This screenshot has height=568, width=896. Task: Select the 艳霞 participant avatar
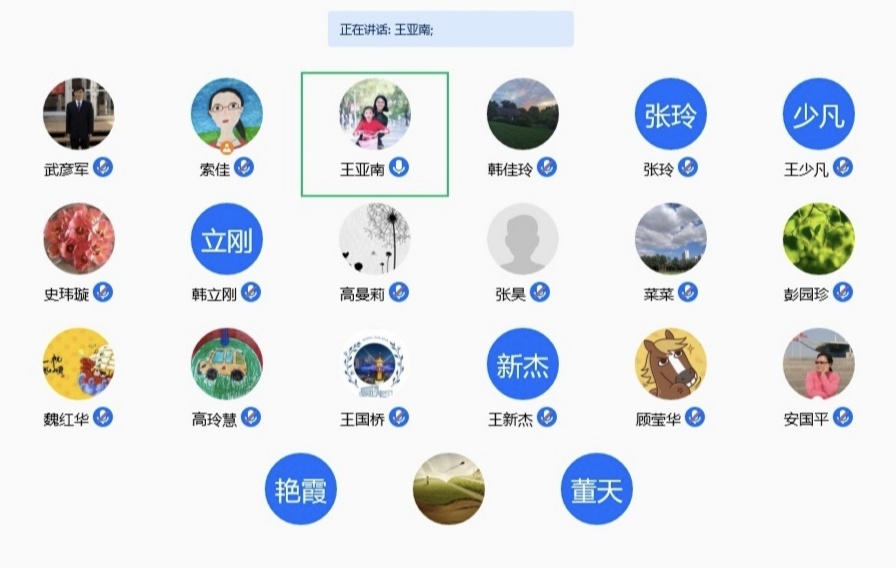301,489
